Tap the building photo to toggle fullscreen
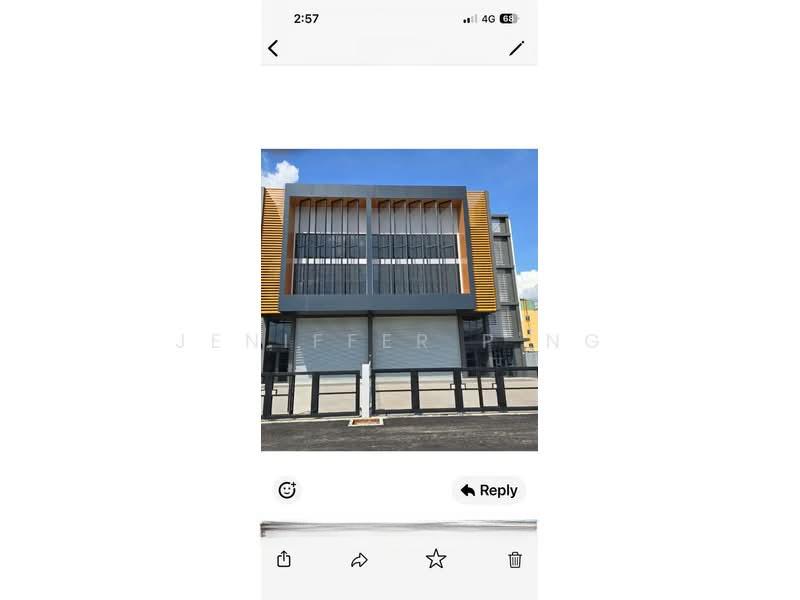The width and height of the screenshot is (800, 600). pos(399,300)
